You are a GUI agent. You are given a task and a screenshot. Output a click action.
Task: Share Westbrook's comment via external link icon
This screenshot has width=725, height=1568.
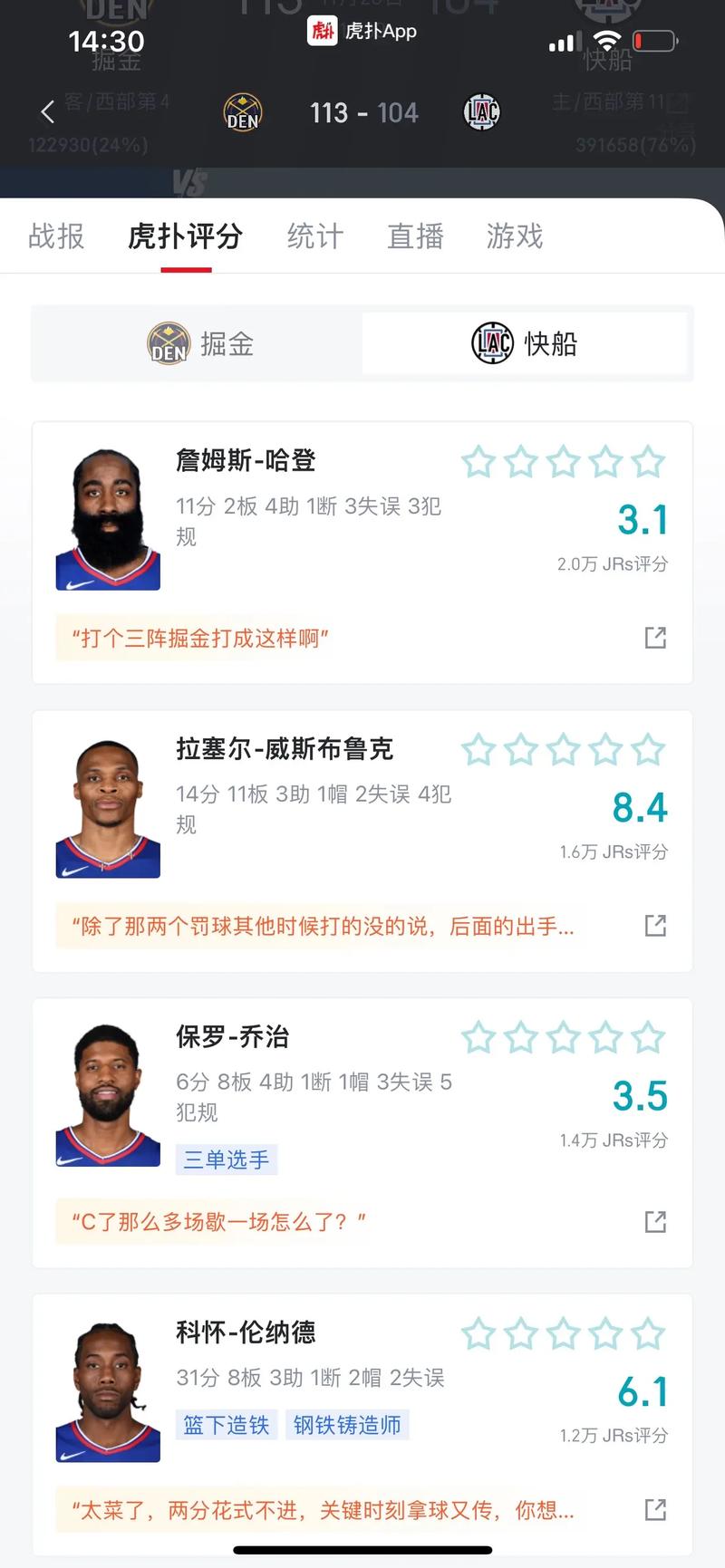coord(657,924)
